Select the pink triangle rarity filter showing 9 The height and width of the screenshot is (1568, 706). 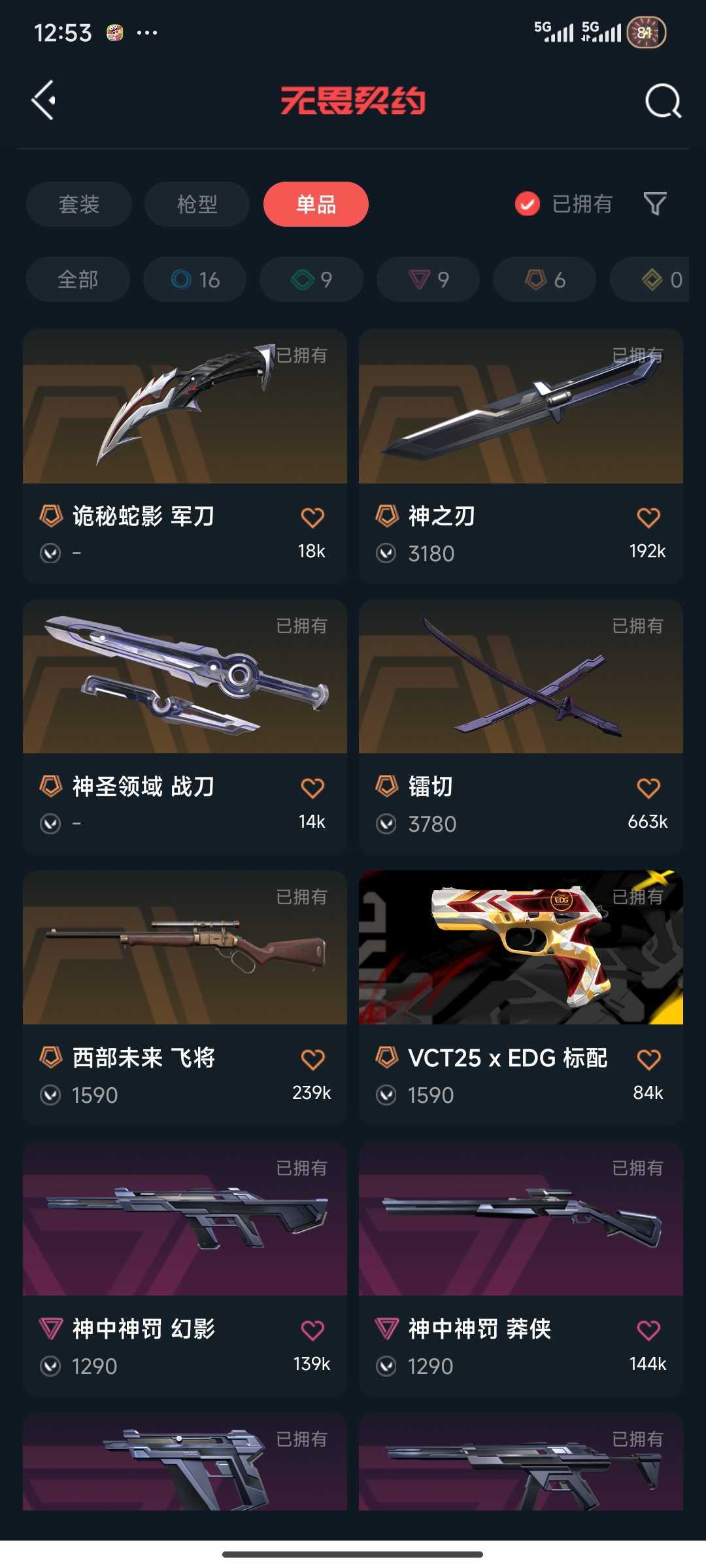click(427, 279)
